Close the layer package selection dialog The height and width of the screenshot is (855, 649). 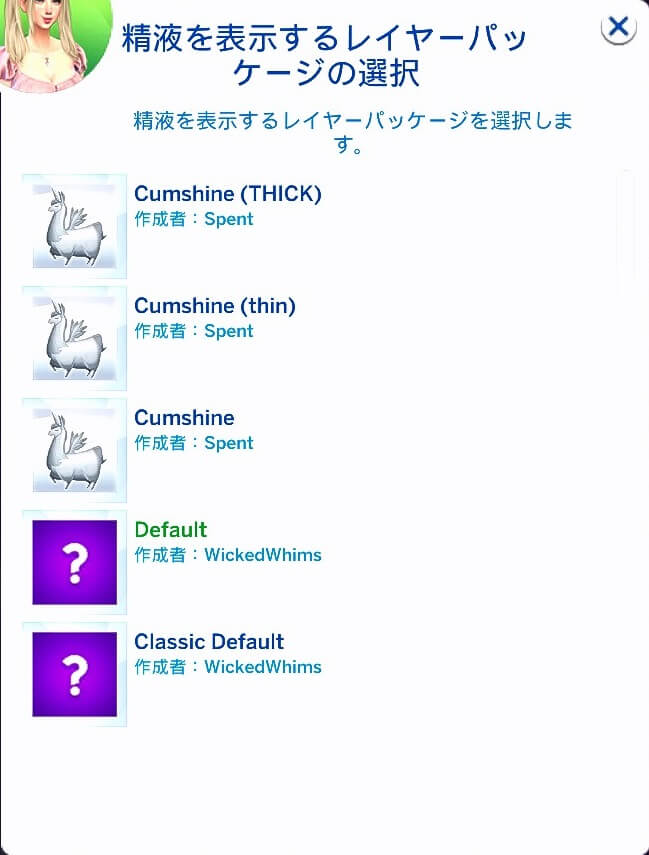(x=619, y=27)
